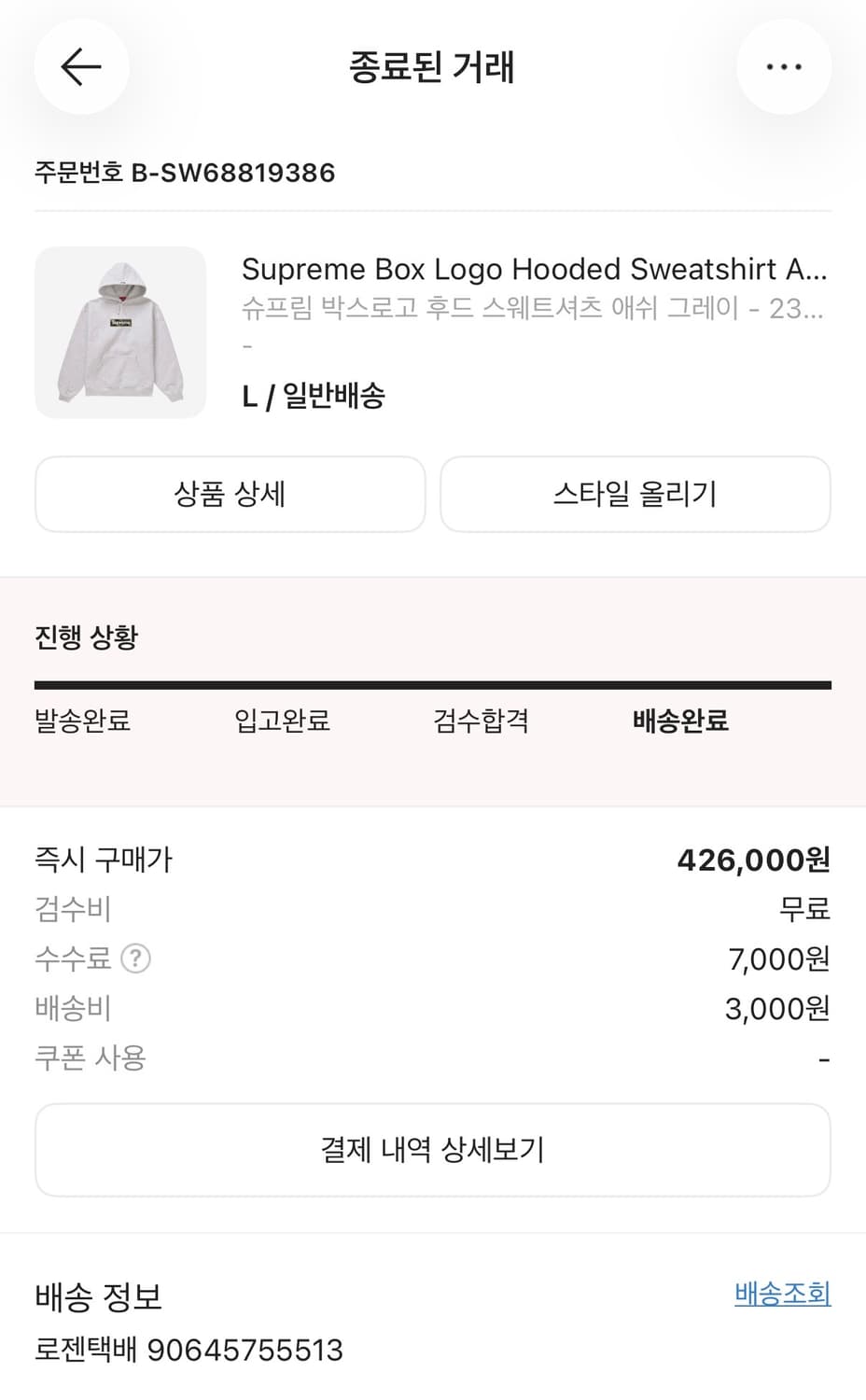Viewport: 866px width, 1400px height.
Task: Open 상품 상세 to view product details
Action: [230, 495]
